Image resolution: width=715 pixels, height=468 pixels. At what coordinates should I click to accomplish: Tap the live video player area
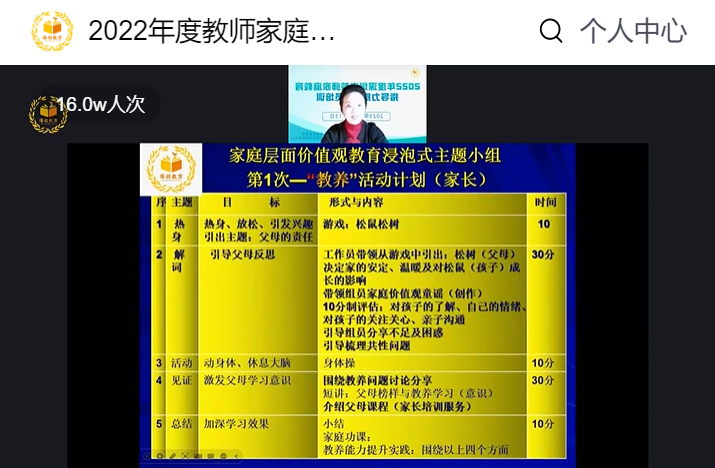pos(357,300)
